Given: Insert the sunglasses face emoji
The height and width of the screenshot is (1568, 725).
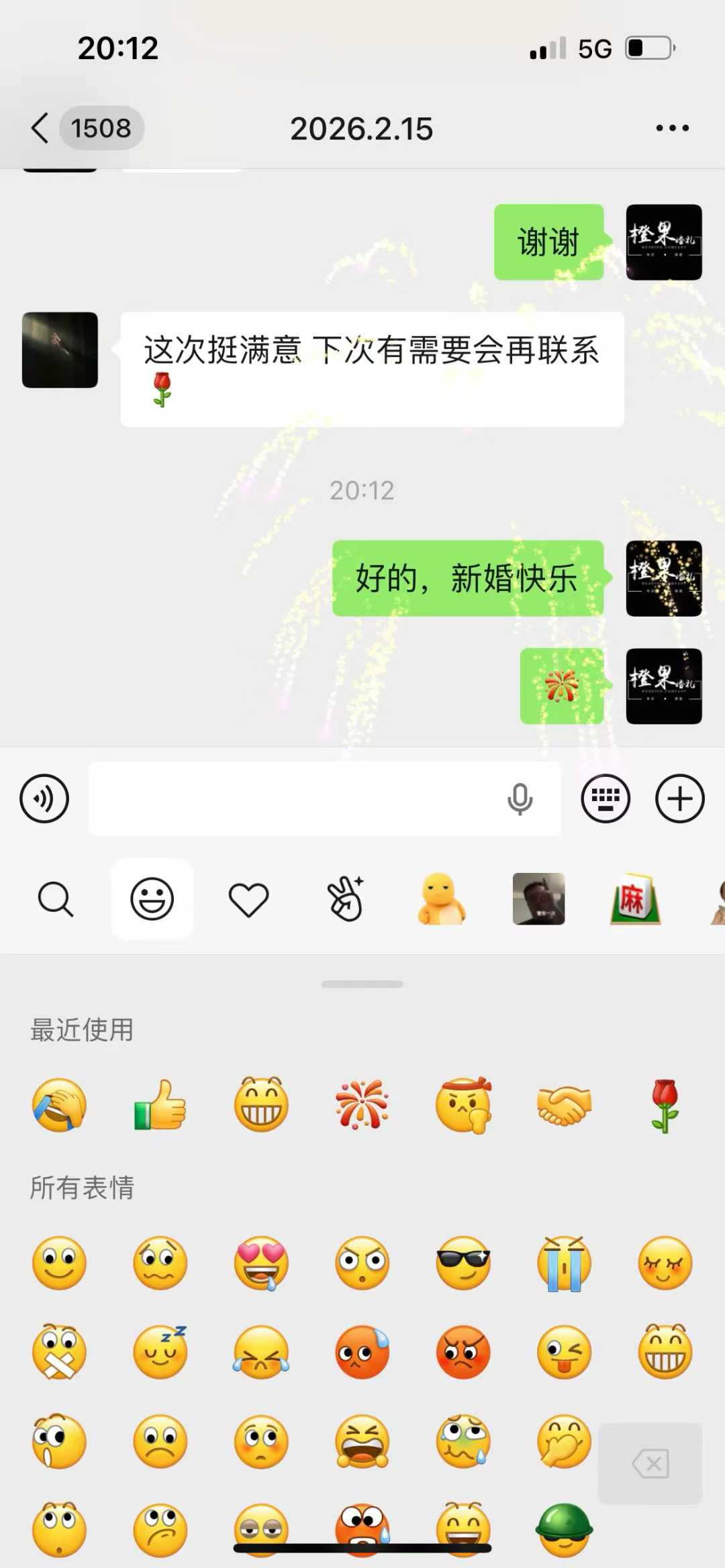Looking at the screenshot, I should [x=463, y=1262].
